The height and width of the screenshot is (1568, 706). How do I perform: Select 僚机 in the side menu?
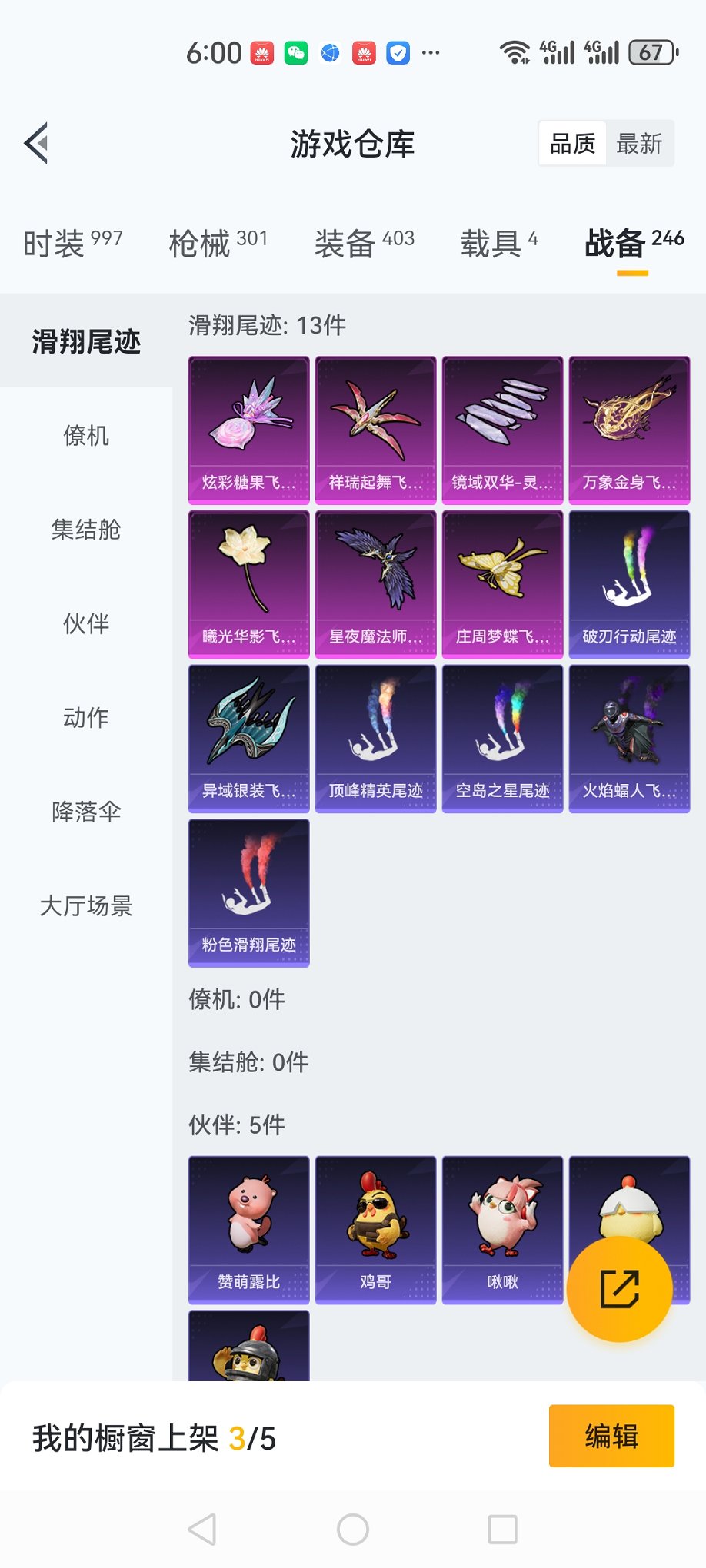click(86, 436)
